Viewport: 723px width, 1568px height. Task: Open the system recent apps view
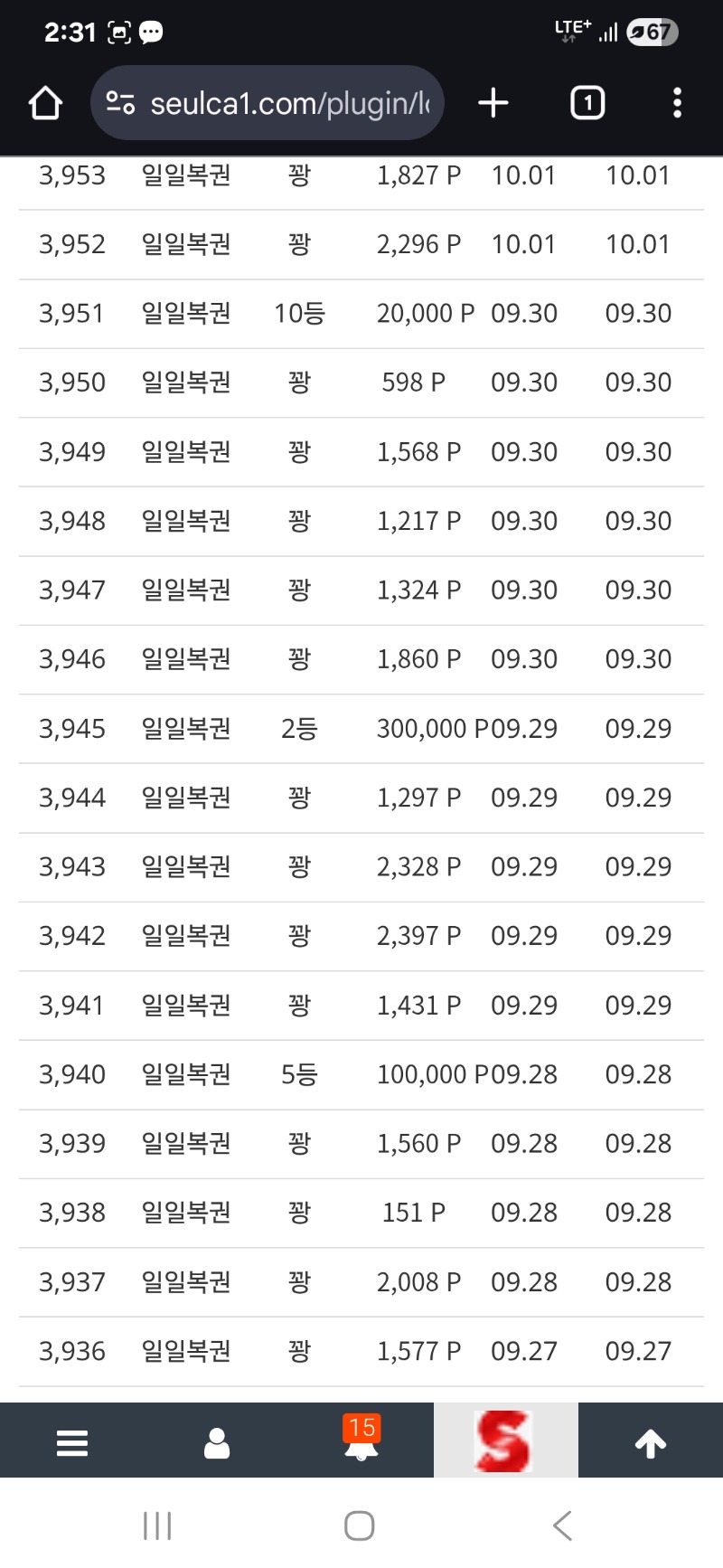point(157,1525)
